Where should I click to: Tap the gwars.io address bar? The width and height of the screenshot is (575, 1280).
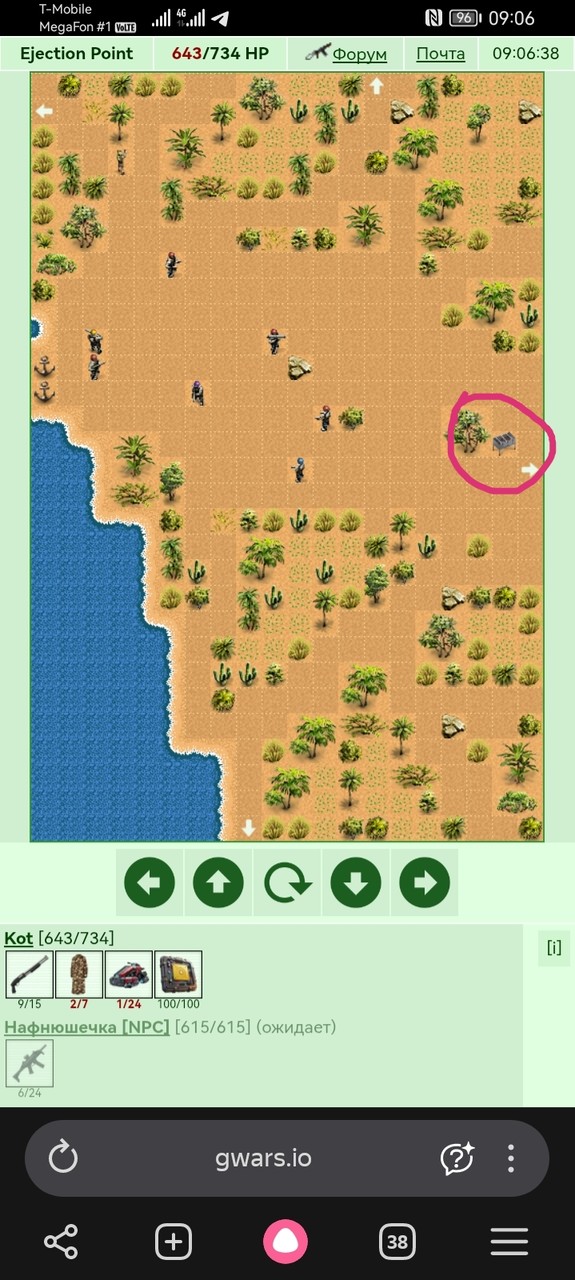click(x=263, y=1158)
